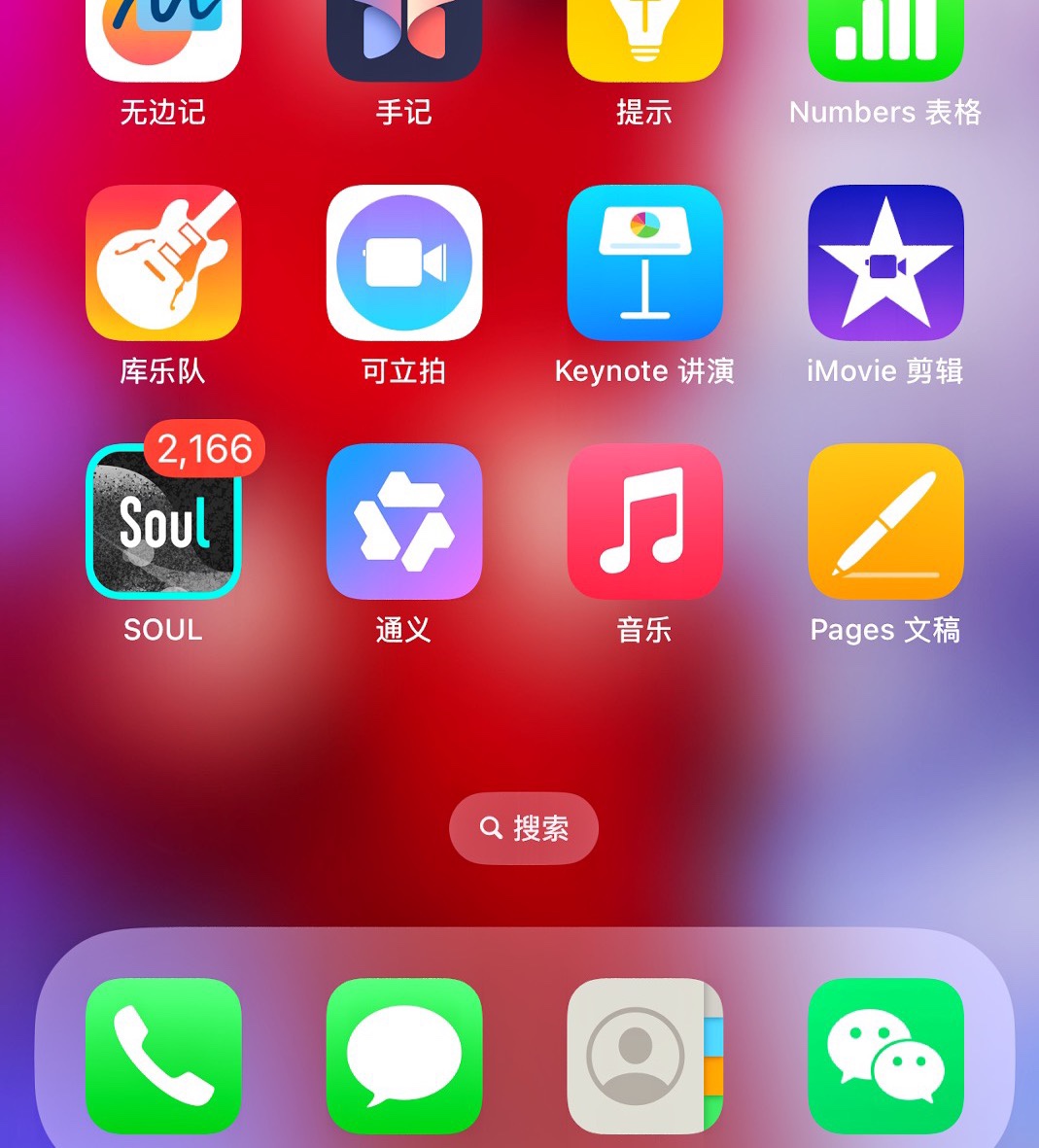Viewport: 1039px width, 1148px height.
Task: Open the 通义 app
Action: (x=404, y=522)
